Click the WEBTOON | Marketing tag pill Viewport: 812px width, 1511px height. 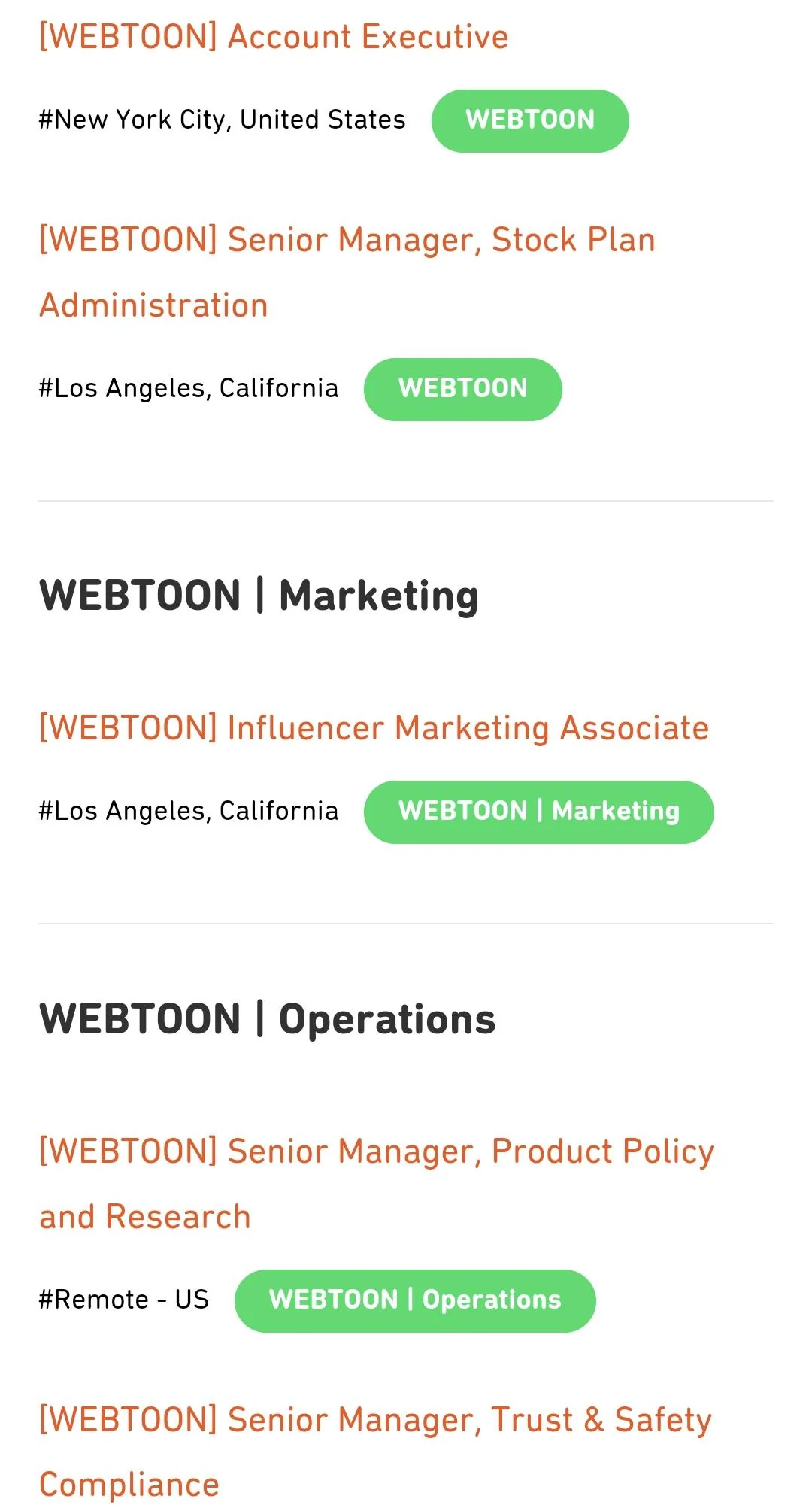[538, 811]
